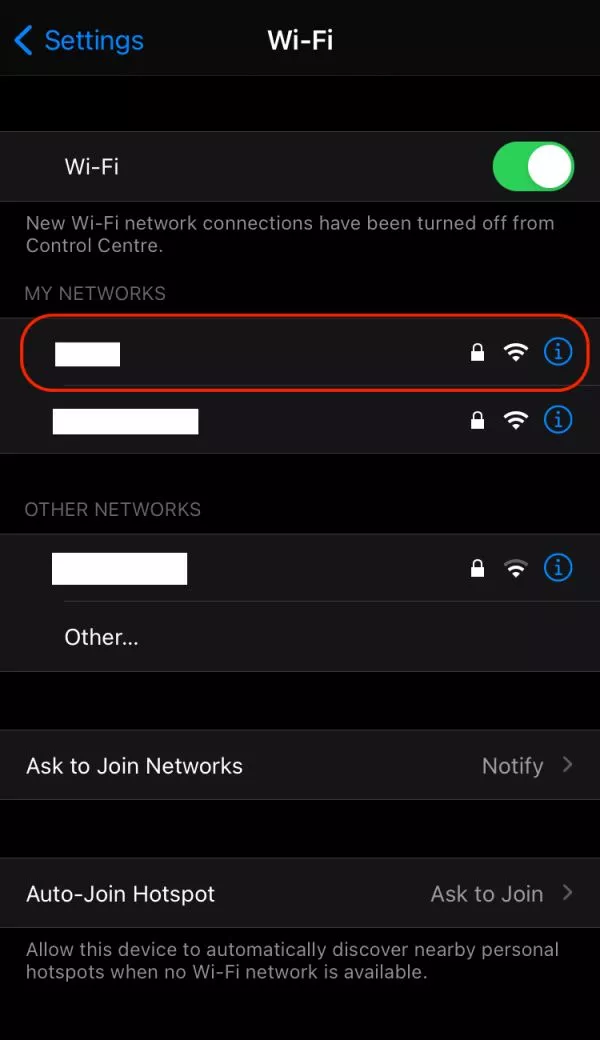Select the red-circled network in My Networks

tap(300, 352)
